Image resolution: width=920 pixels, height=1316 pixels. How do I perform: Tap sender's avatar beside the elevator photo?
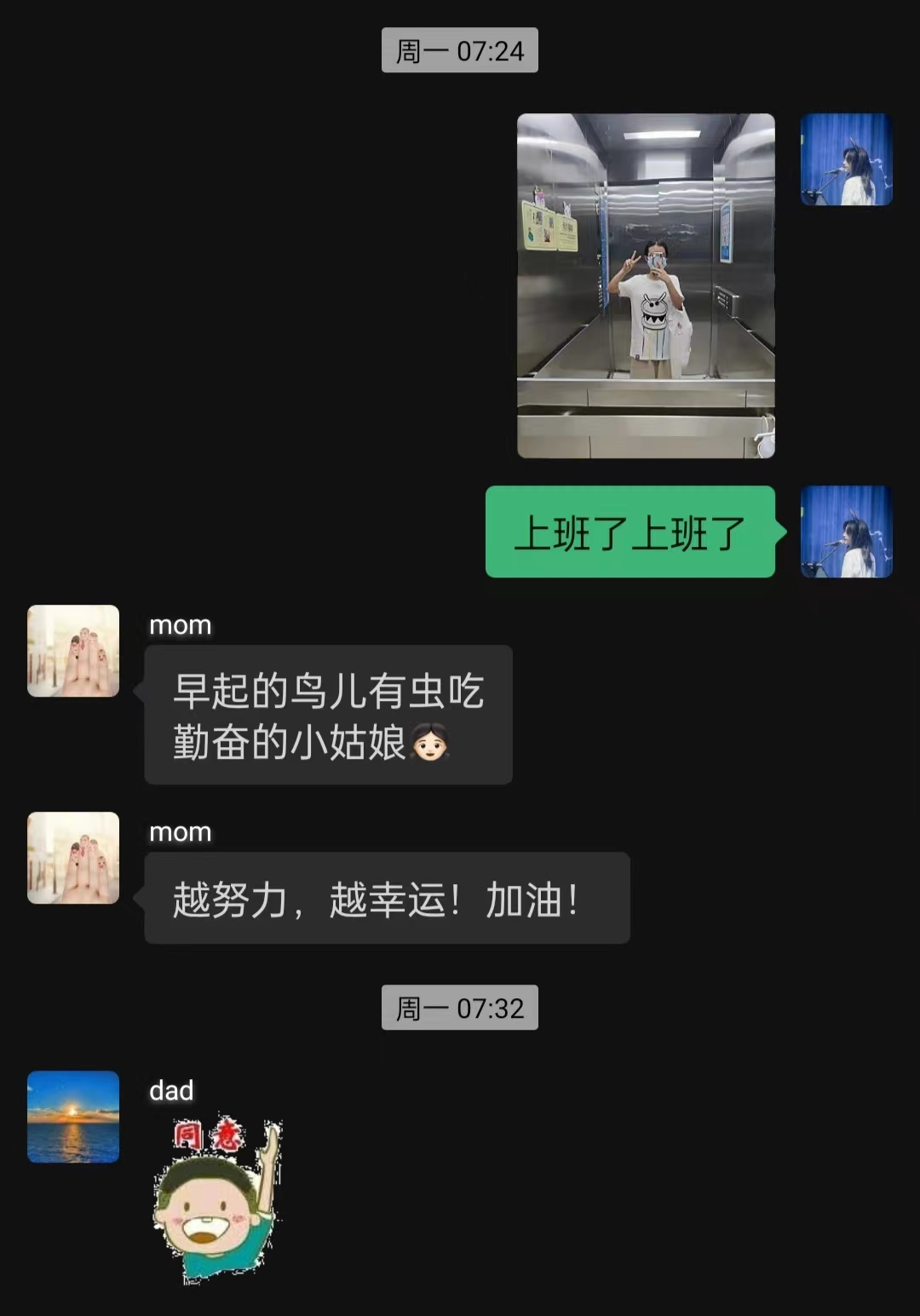pos(846,159)
